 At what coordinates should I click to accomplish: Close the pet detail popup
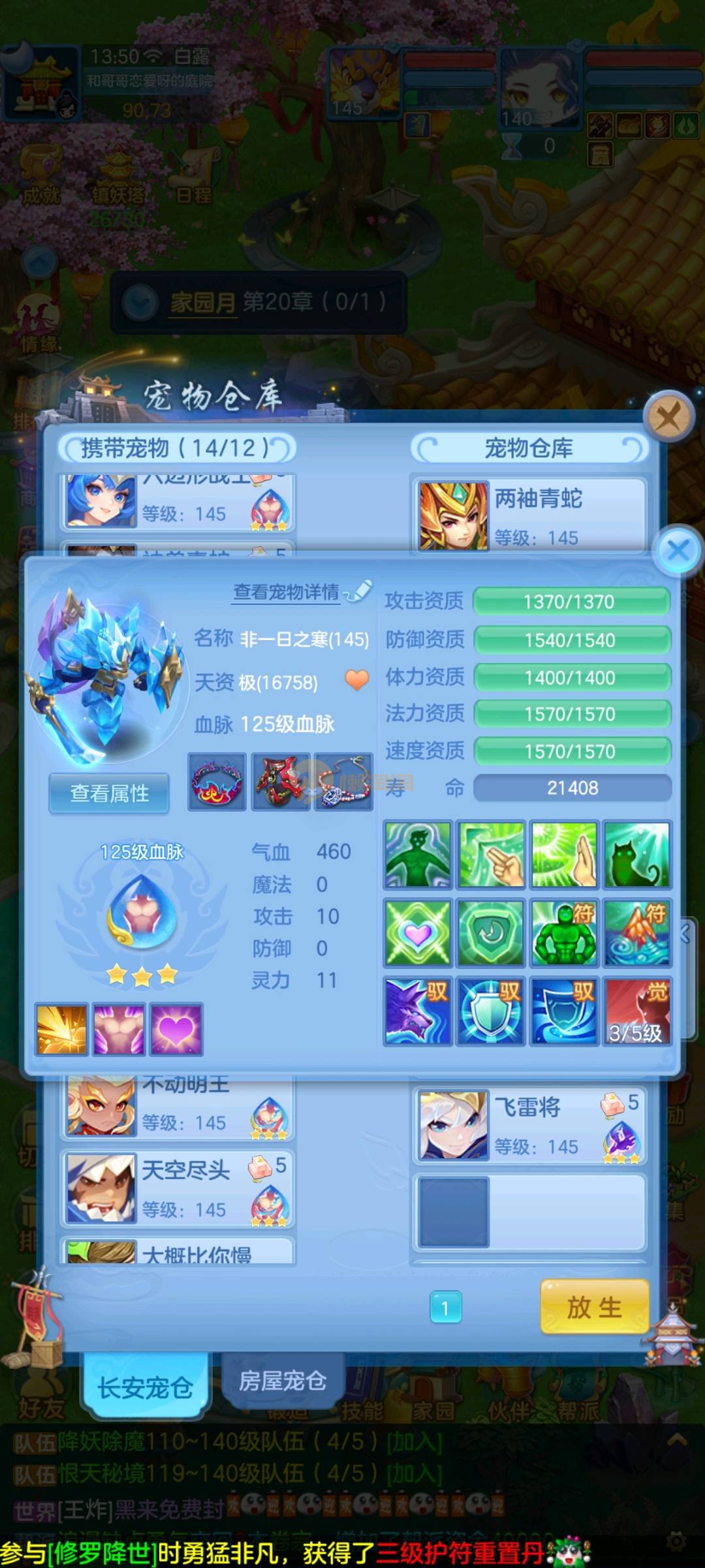pyautogui.click(x=678, y=549)
